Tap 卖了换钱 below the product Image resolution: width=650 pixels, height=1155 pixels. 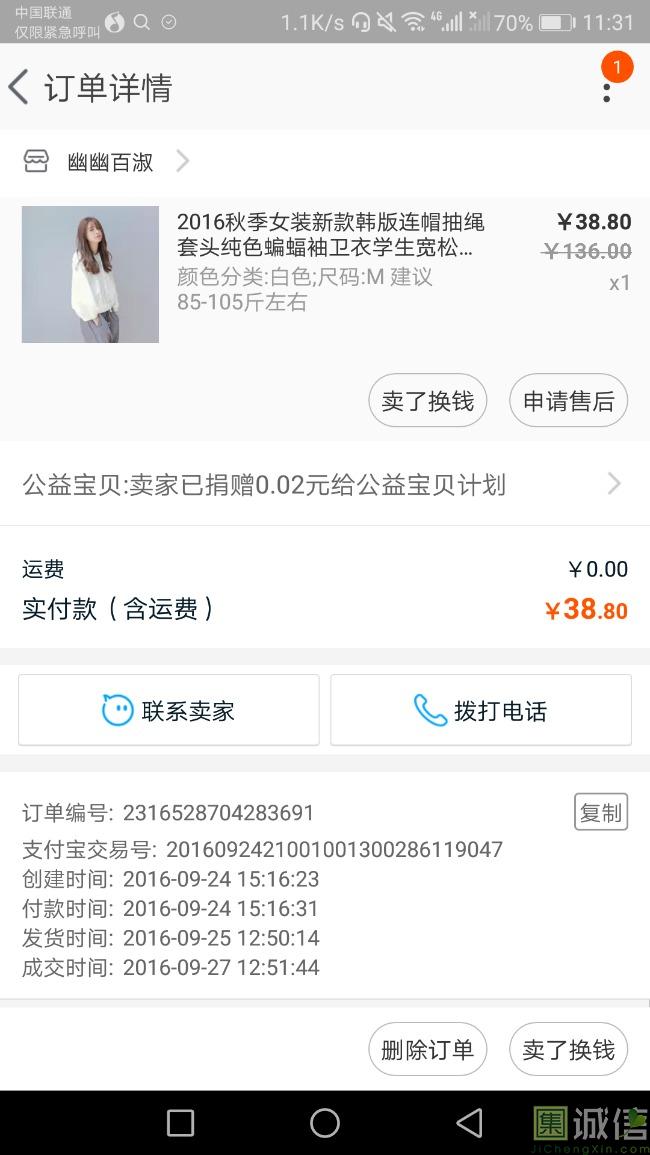pyautogui.click(x=427, y=401)
